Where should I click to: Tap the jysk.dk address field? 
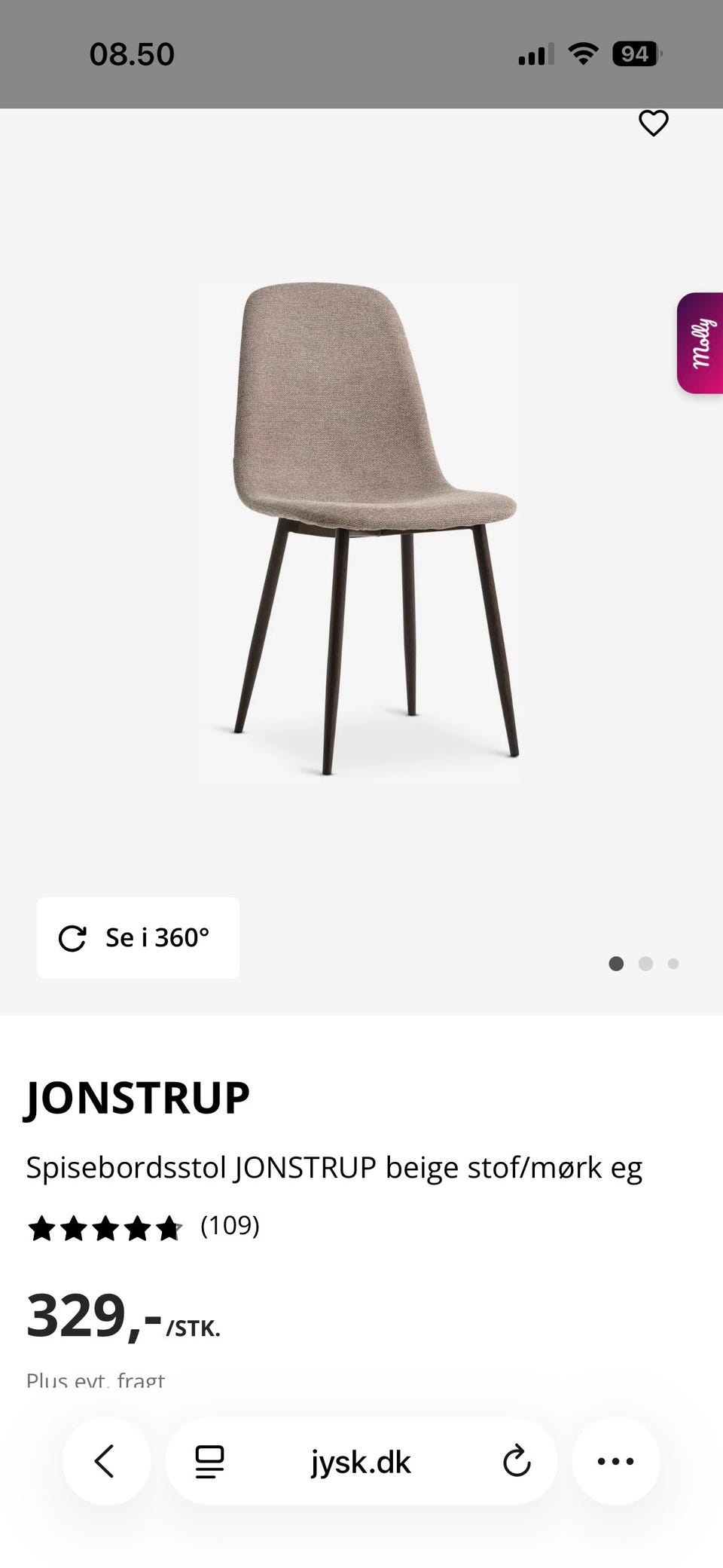pyautogui.click(x=361, y=1462)
